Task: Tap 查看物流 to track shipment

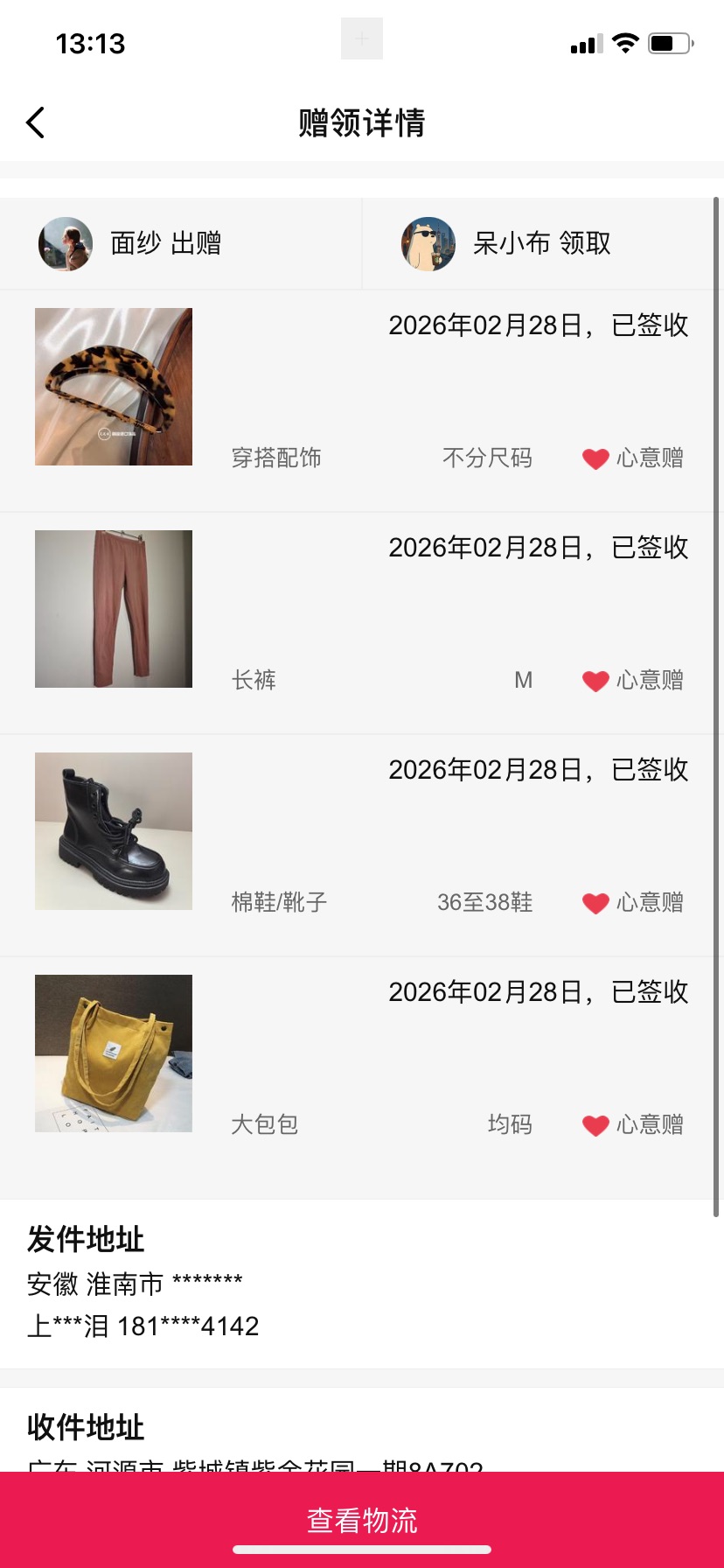Action: (x=362, y=1520)
